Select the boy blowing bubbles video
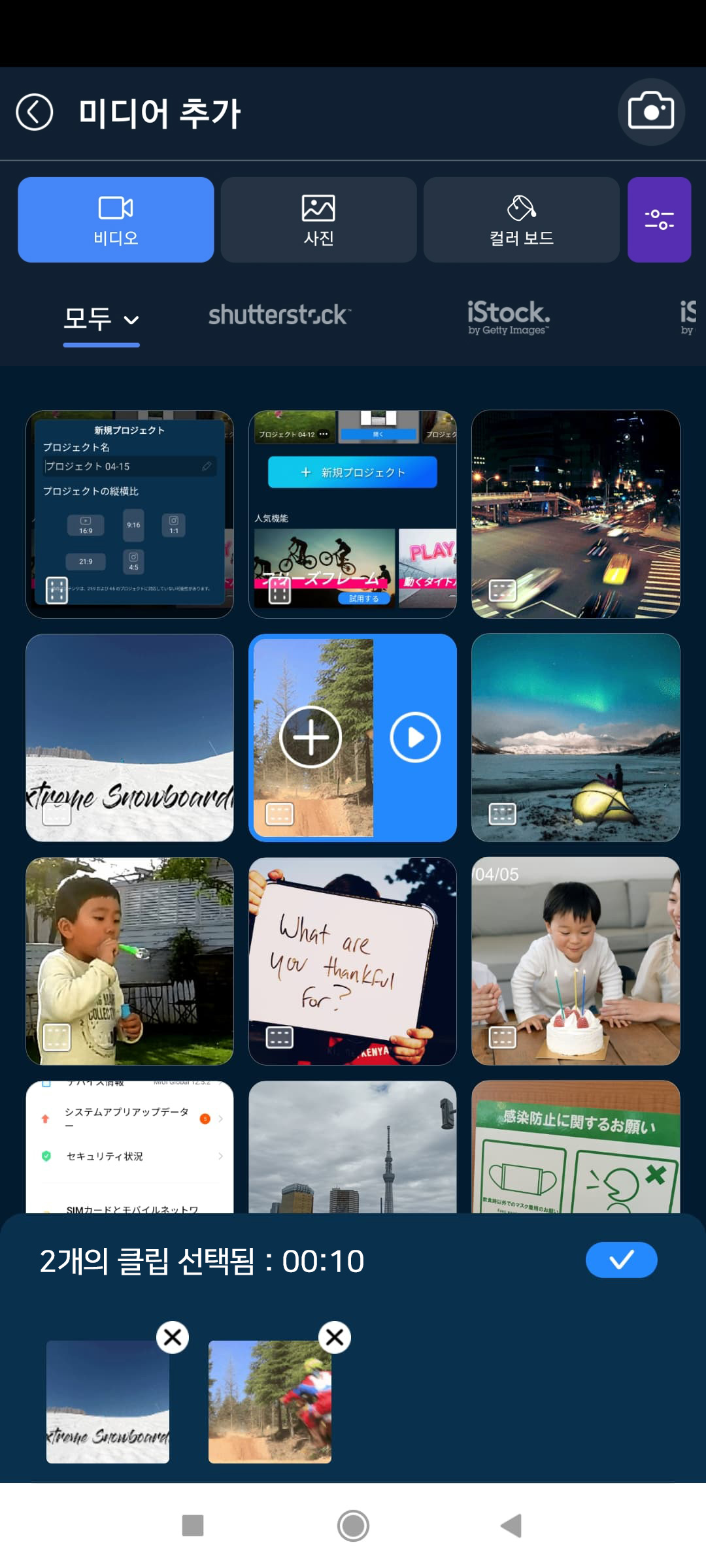Screen dimensions: 706x1568 tap(129, 960)
